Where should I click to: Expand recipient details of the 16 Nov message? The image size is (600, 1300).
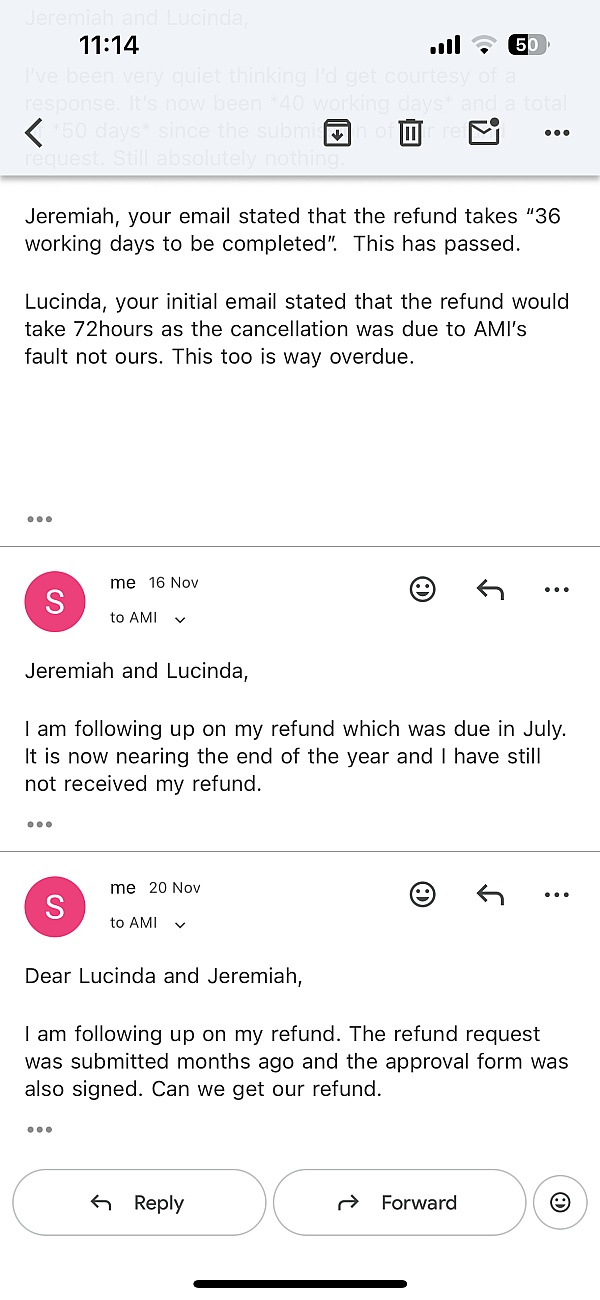click(180, 619)
